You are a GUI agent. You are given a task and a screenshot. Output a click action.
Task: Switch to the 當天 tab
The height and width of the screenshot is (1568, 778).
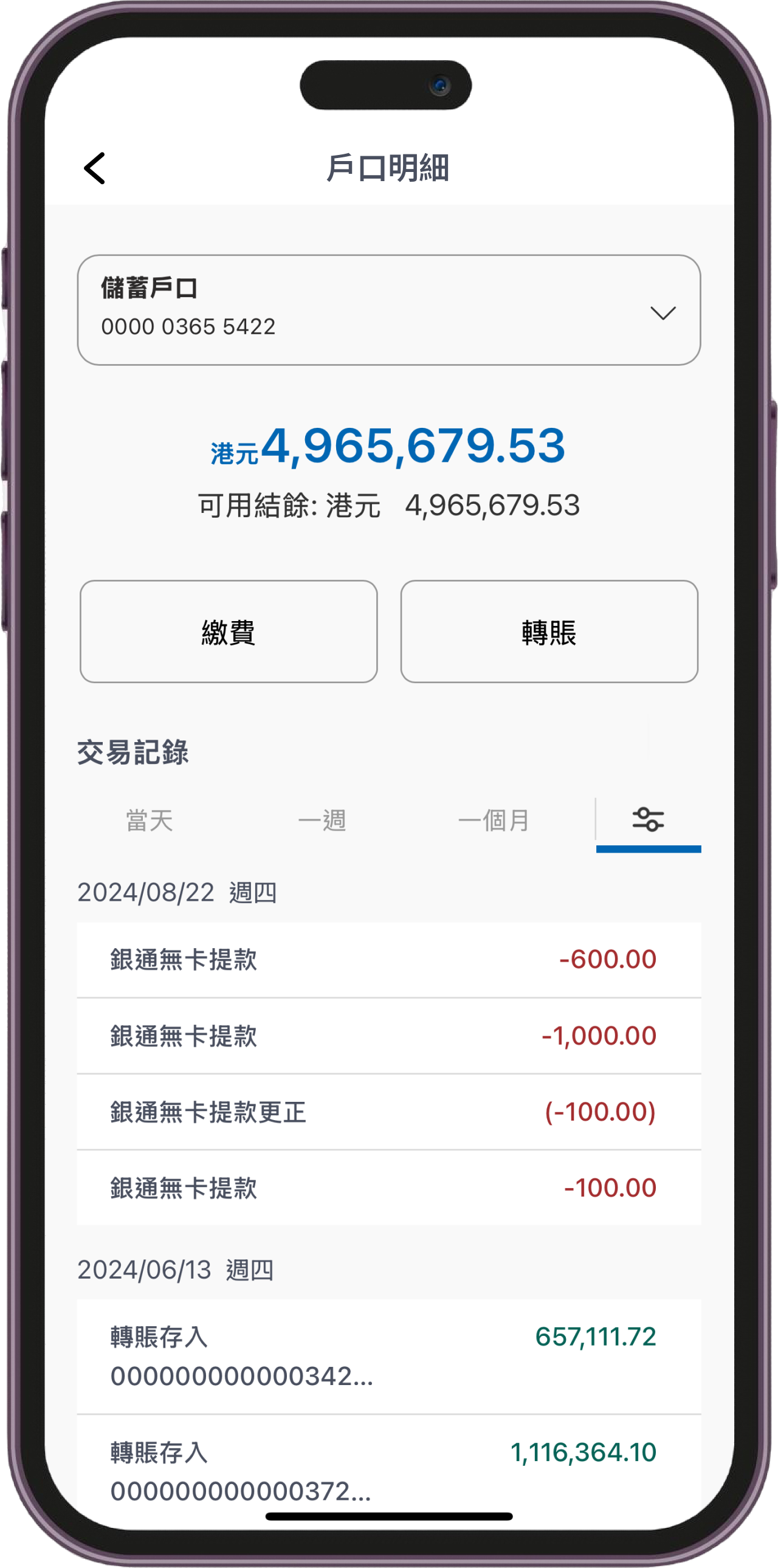pos(150,820)
